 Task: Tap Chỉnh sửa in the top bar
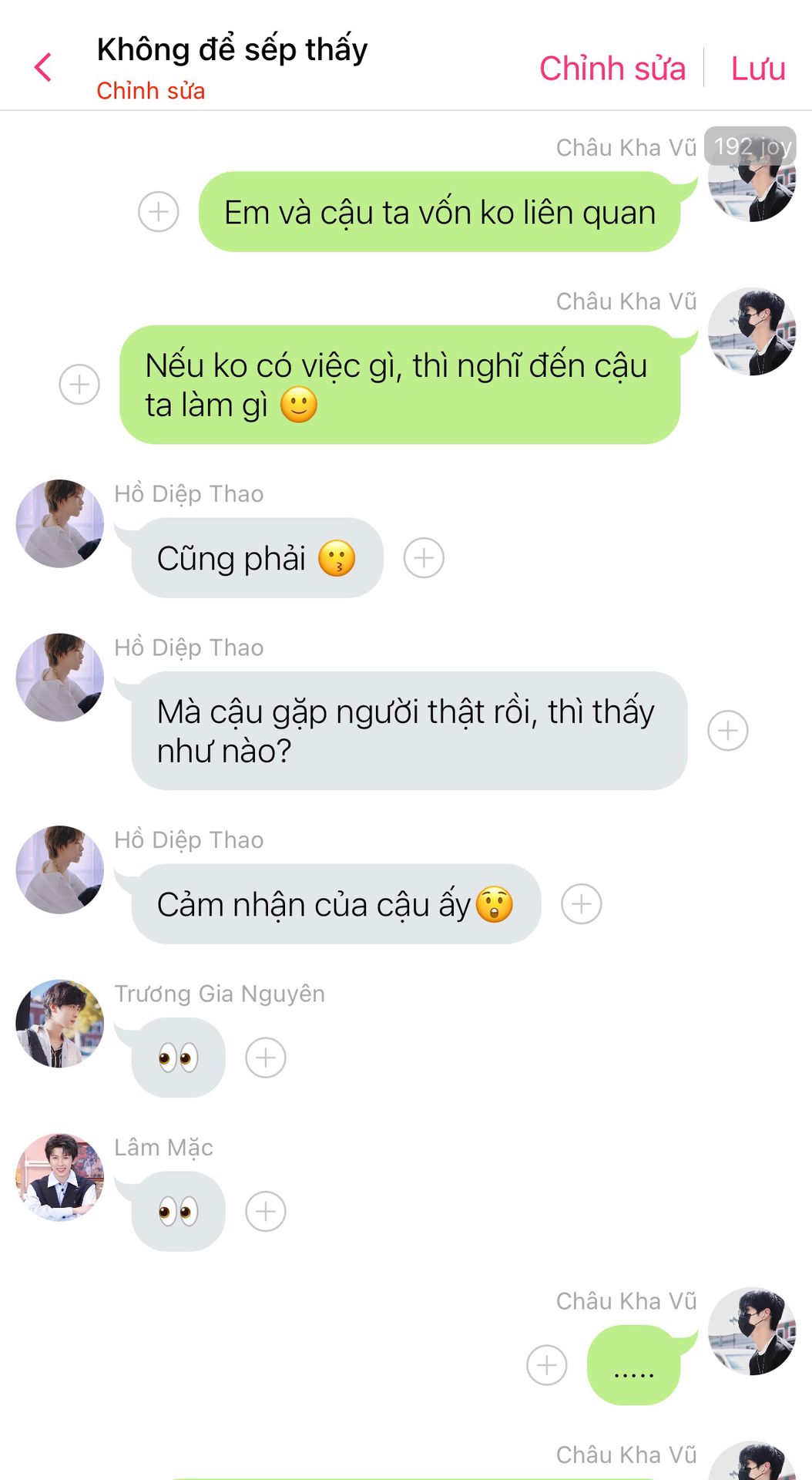click(612, 68)
